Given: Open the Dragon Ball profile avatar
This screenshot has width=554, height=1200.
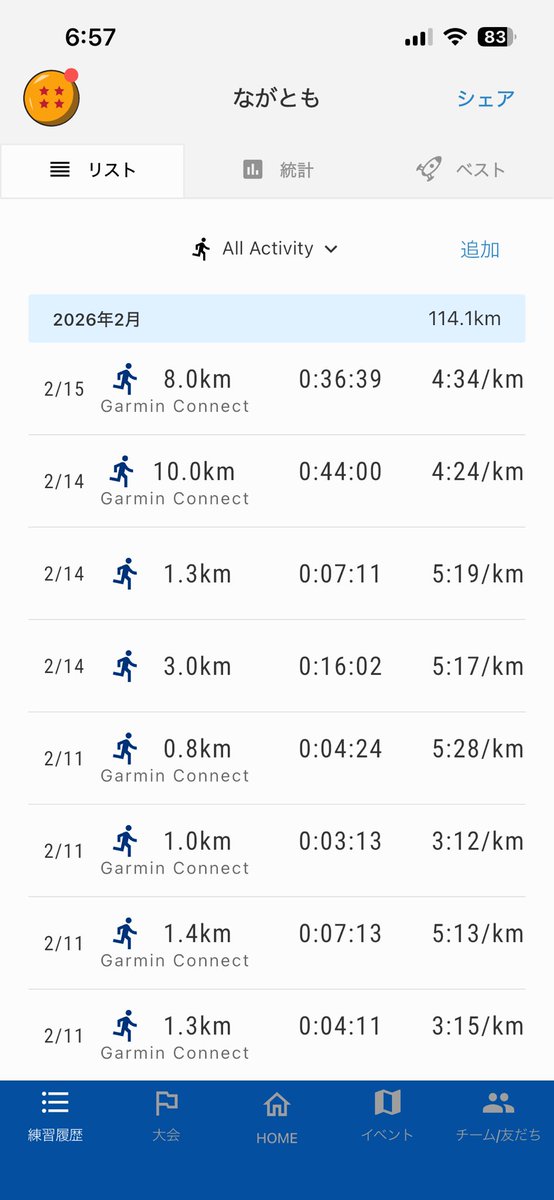Looking at the screenshot, I should click(x=51, y=97).
